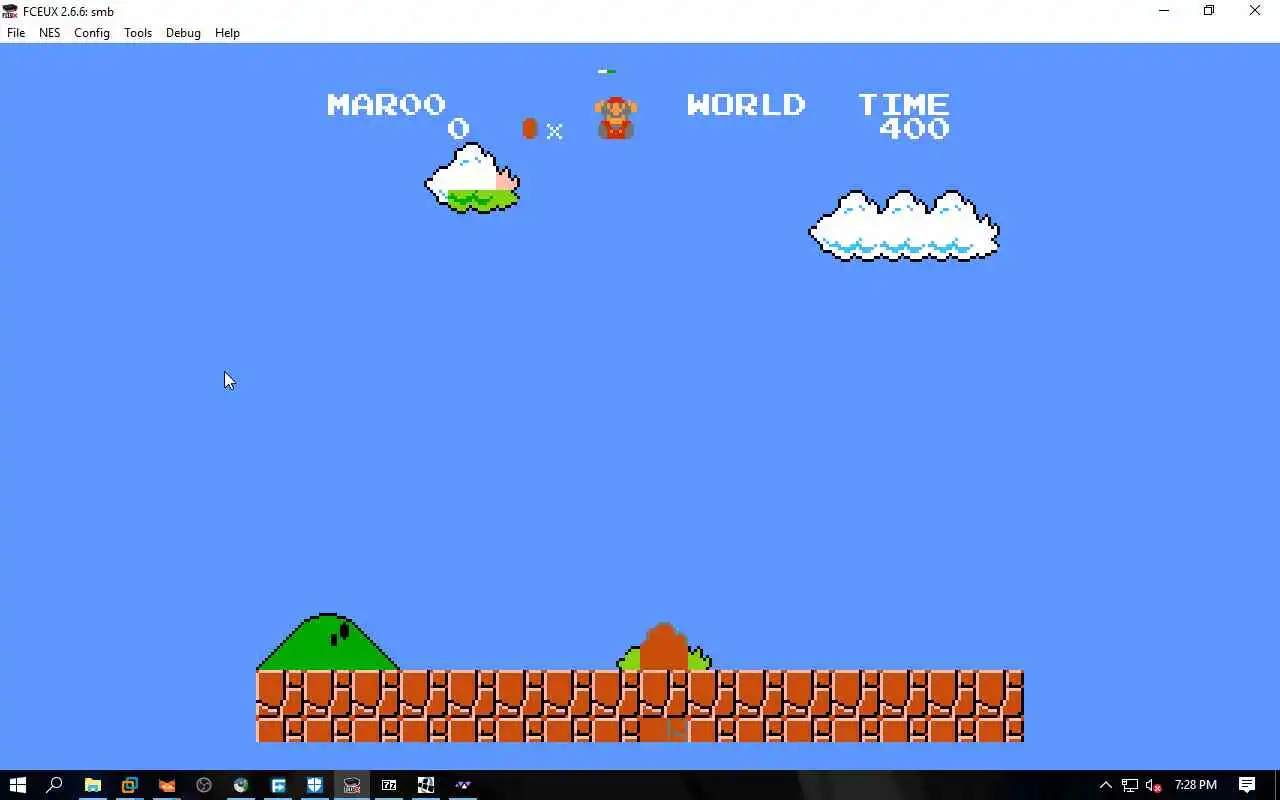Open the 7z app in taskbar
This screenshot has height=800, width=1280.
click(389, 785)
